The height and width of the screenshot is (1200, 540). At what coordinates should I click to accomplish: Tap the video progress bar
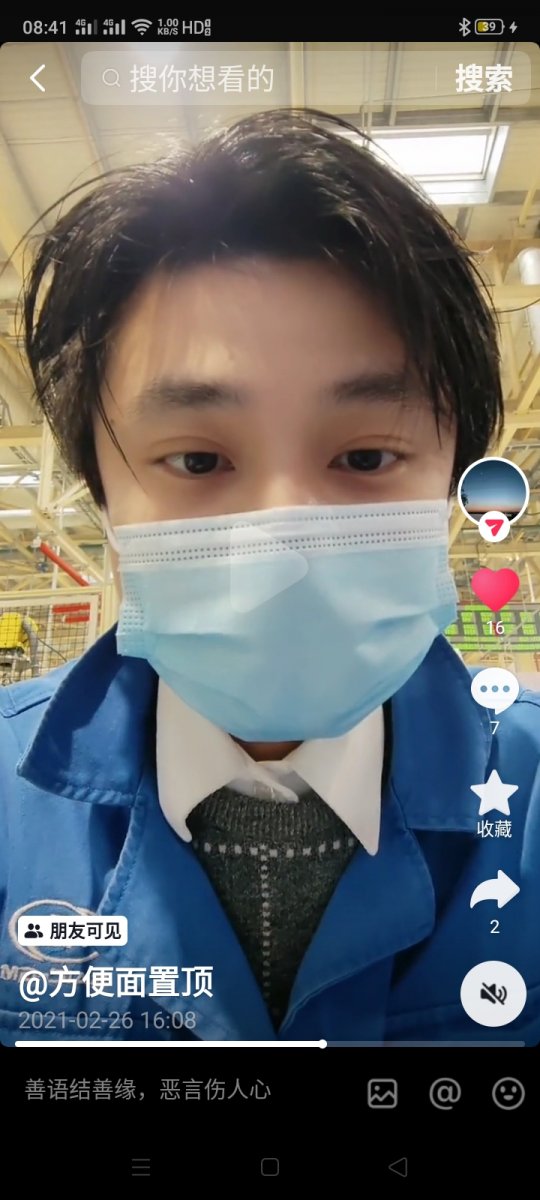(x=270, y=1044)
